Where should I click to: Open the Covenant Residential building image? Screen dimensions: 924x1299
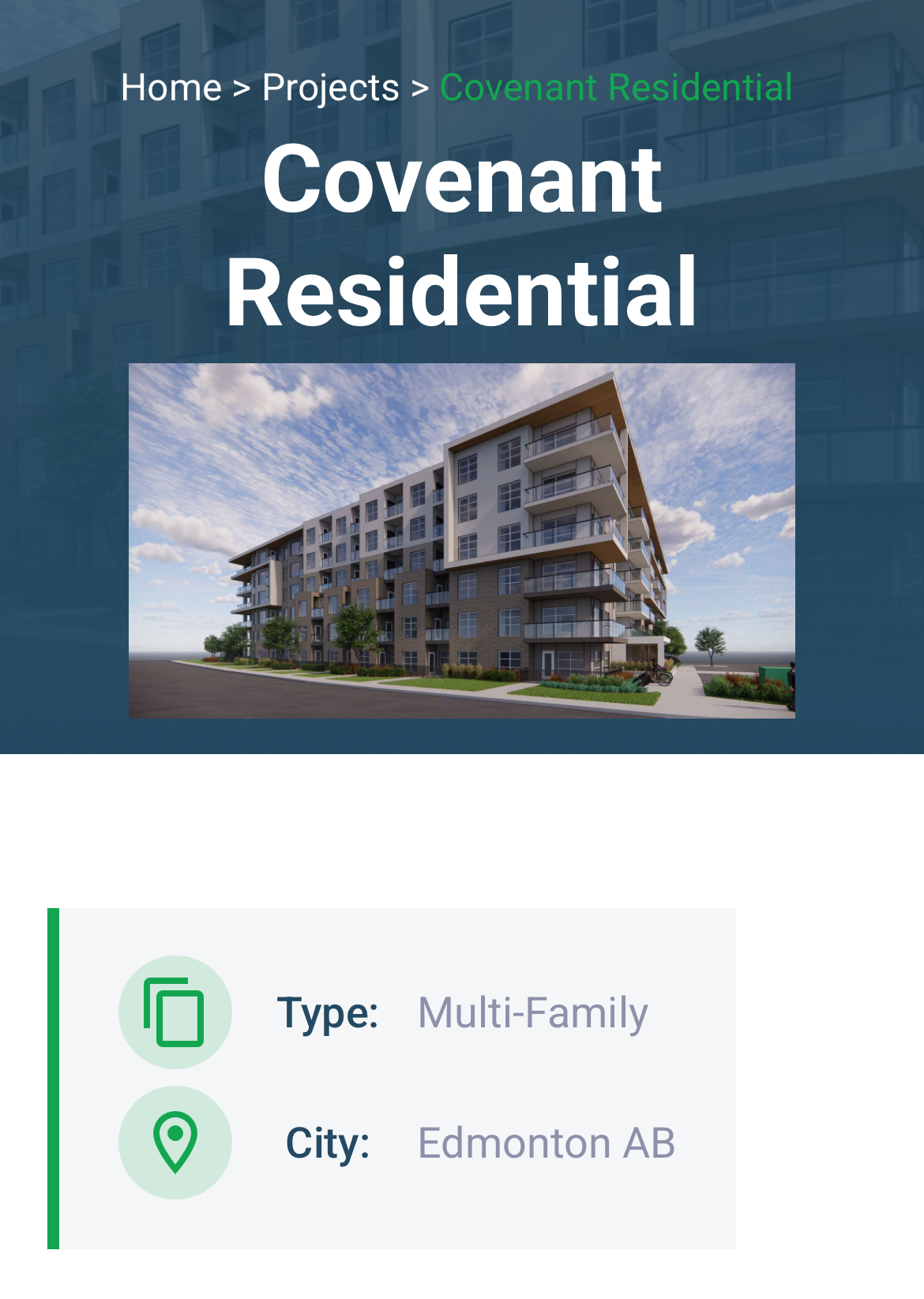462,541
